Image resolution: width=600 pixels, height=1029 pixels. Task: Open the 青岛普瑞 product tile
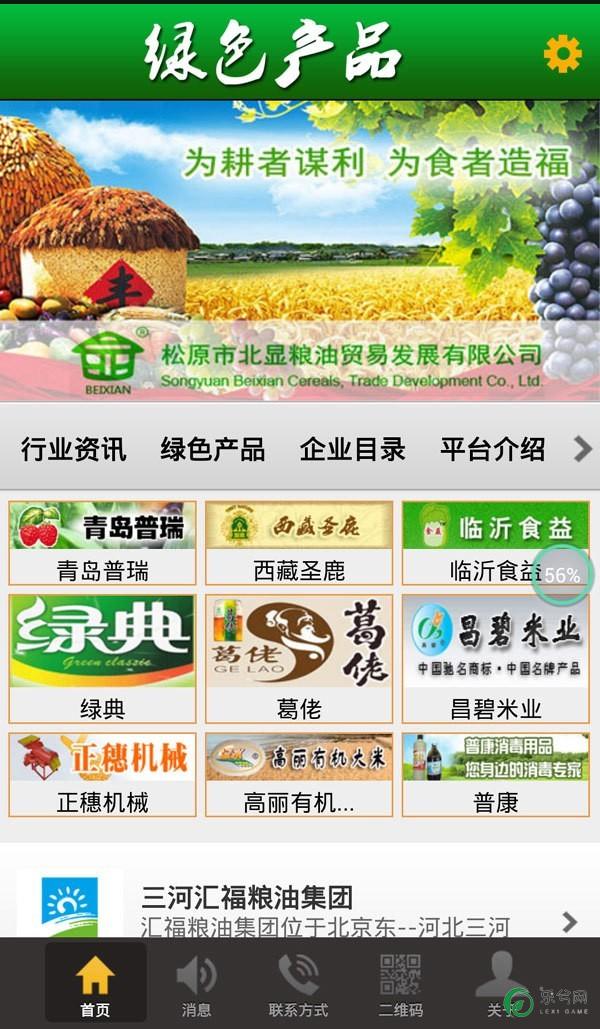pos(103,543)
